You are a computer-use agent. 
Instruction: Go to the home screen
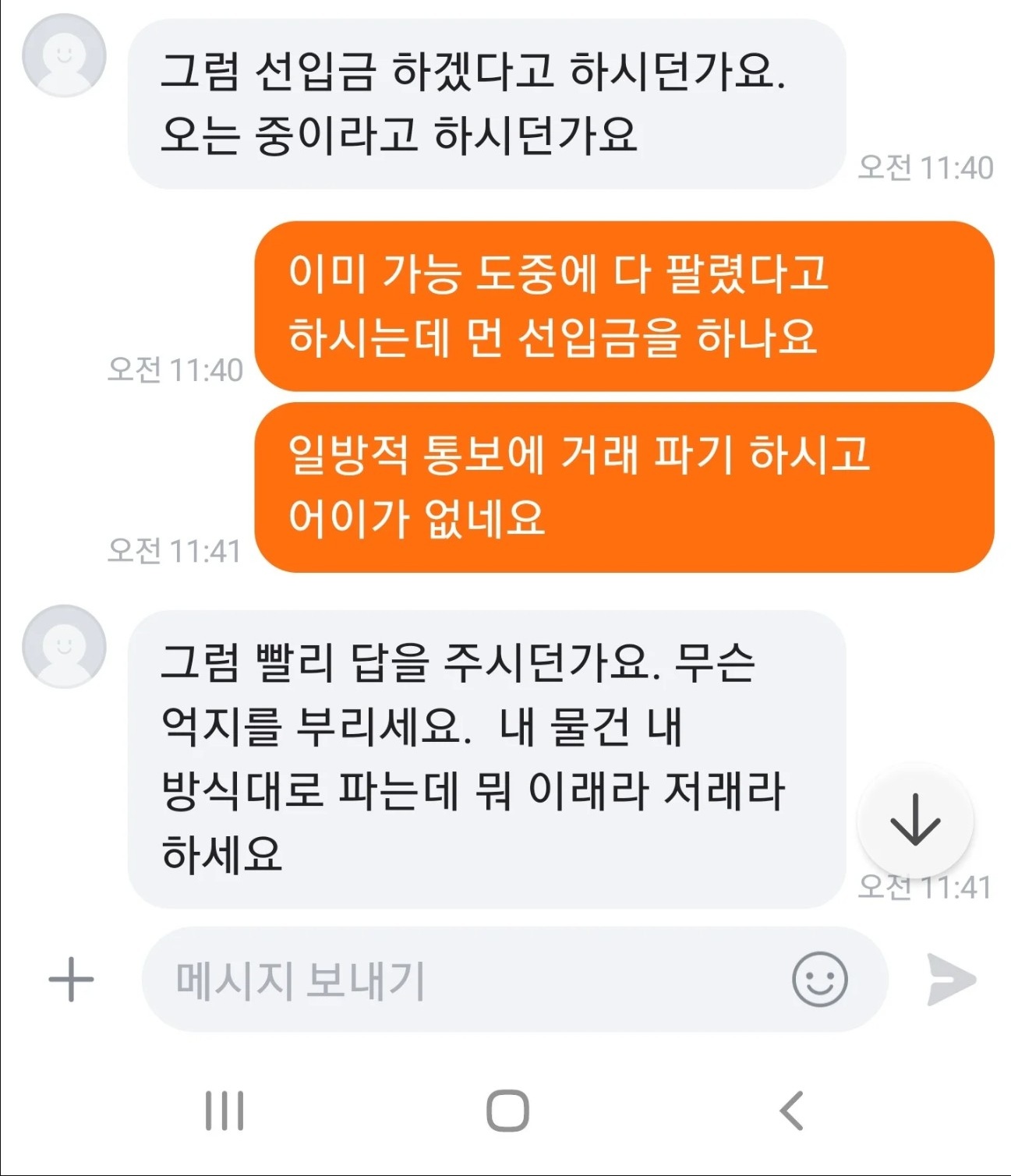tap(507, 1111)
